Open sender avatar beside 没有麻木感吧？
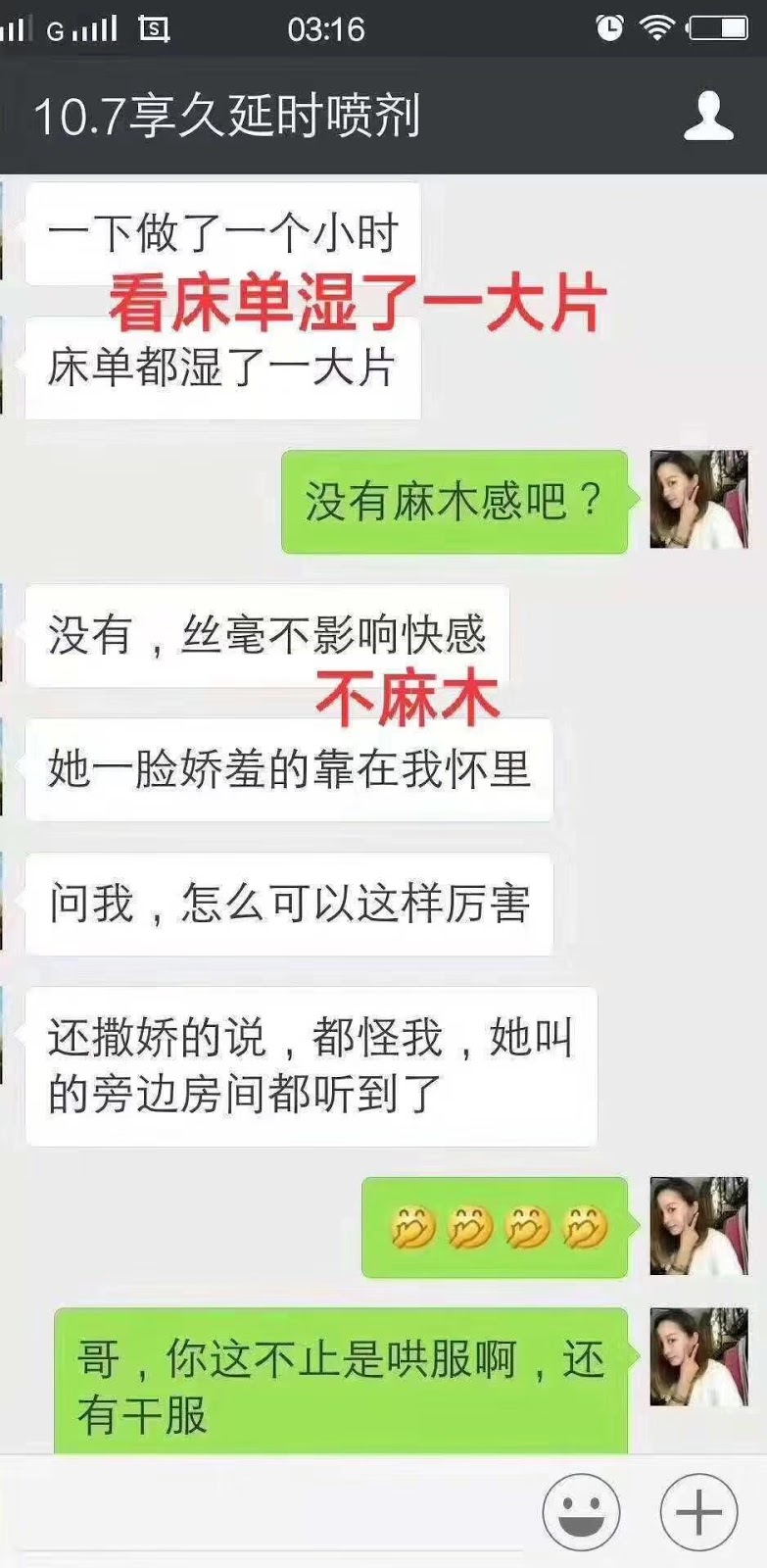Viewport: 767px width, 1568px height. [x=698, y=499]
